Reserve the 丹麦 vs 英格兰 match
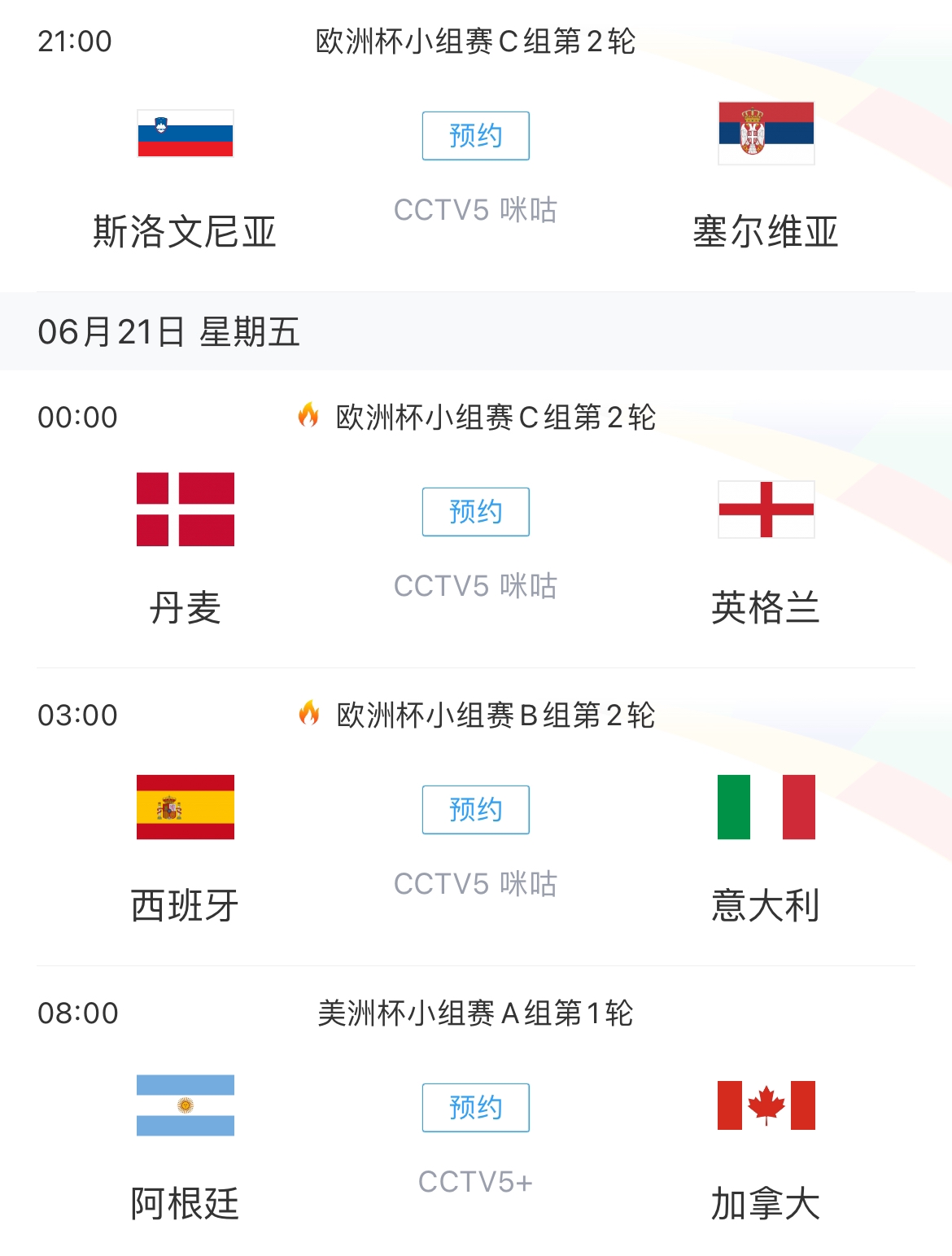 pos(475,512)
